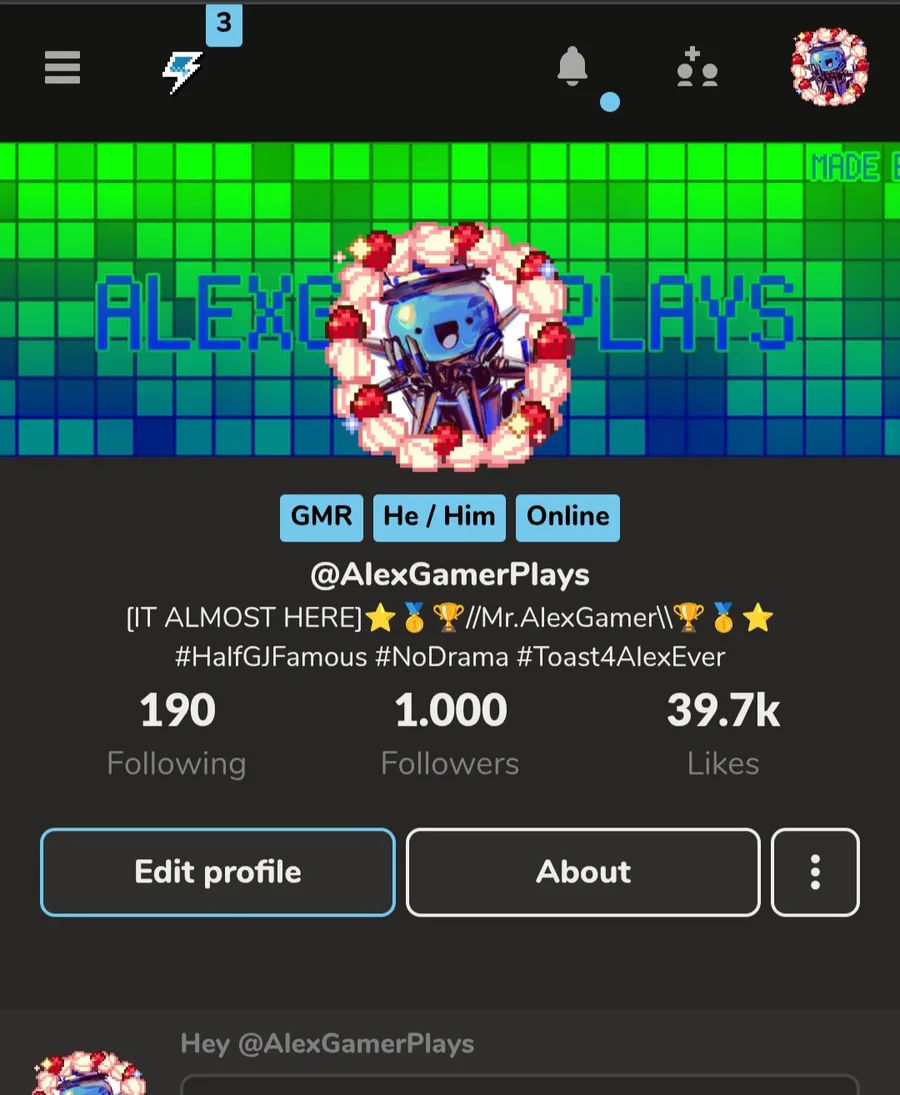The image size is (900, 1095).
Task: Open the About section
Action: (583, 872)
